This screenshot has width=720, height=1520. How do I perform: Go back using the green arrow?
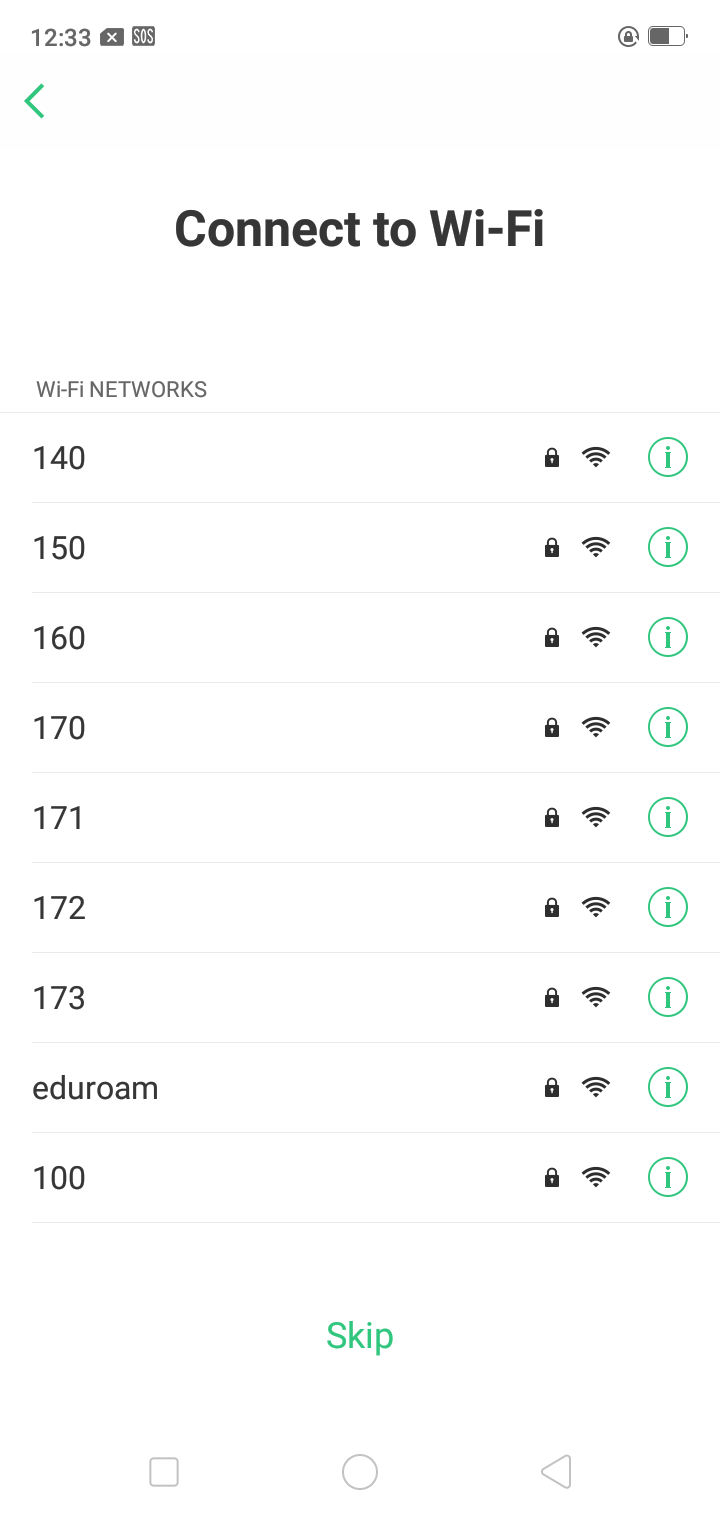pyautogui.click(x=35, y=101)
